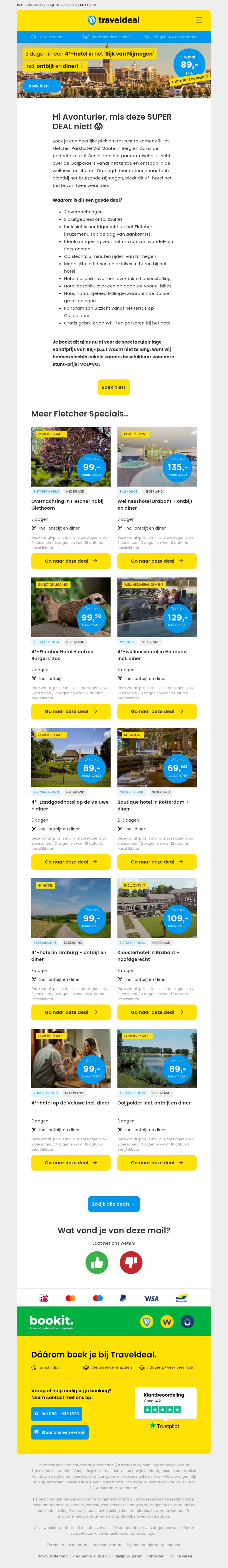Go to the Fletcher nabij Giethoorn deal
This screenshot has height=1568, width=228.
point(71,561)
